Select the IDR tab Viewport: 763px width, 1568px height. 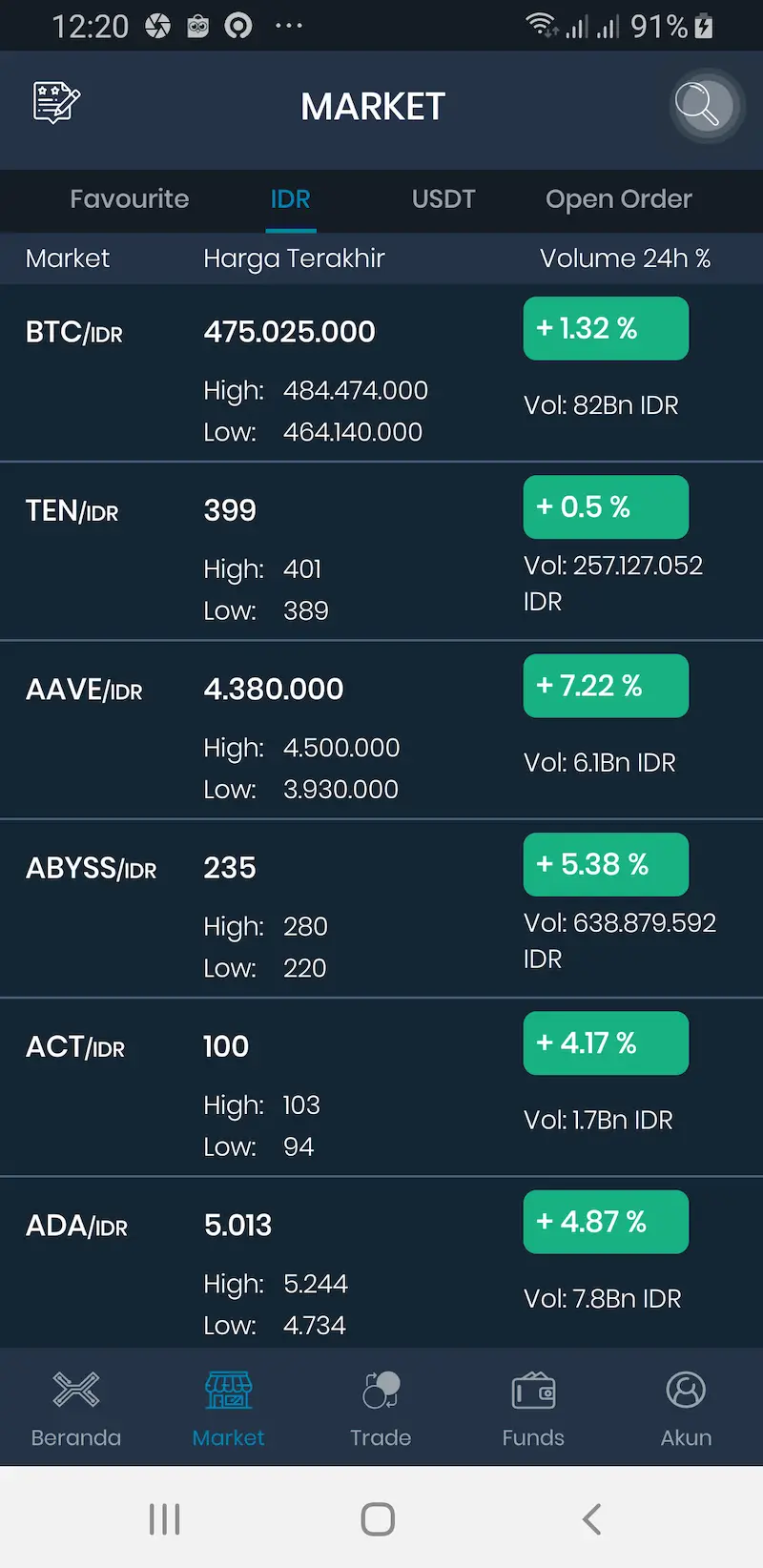click(291, 198)
